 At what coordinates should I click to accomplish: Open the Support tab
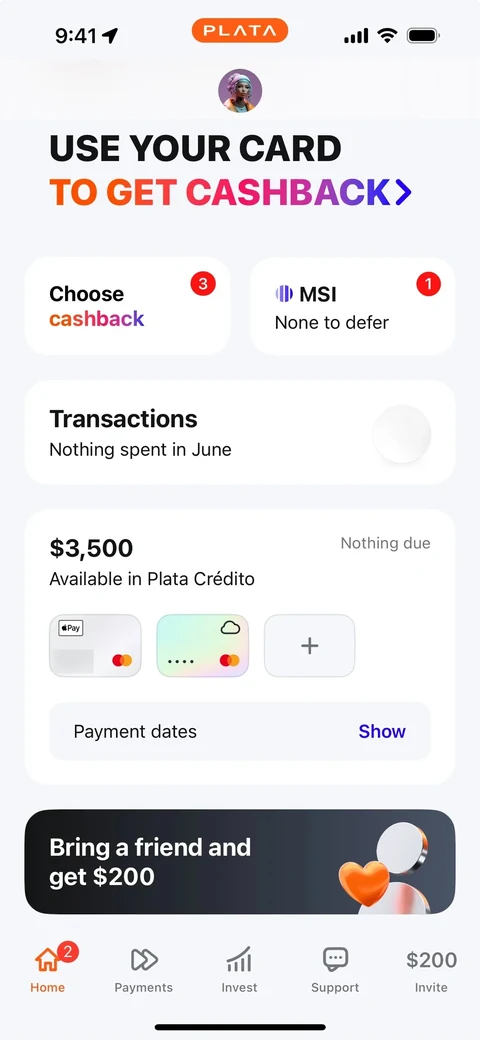coord(335,969)
